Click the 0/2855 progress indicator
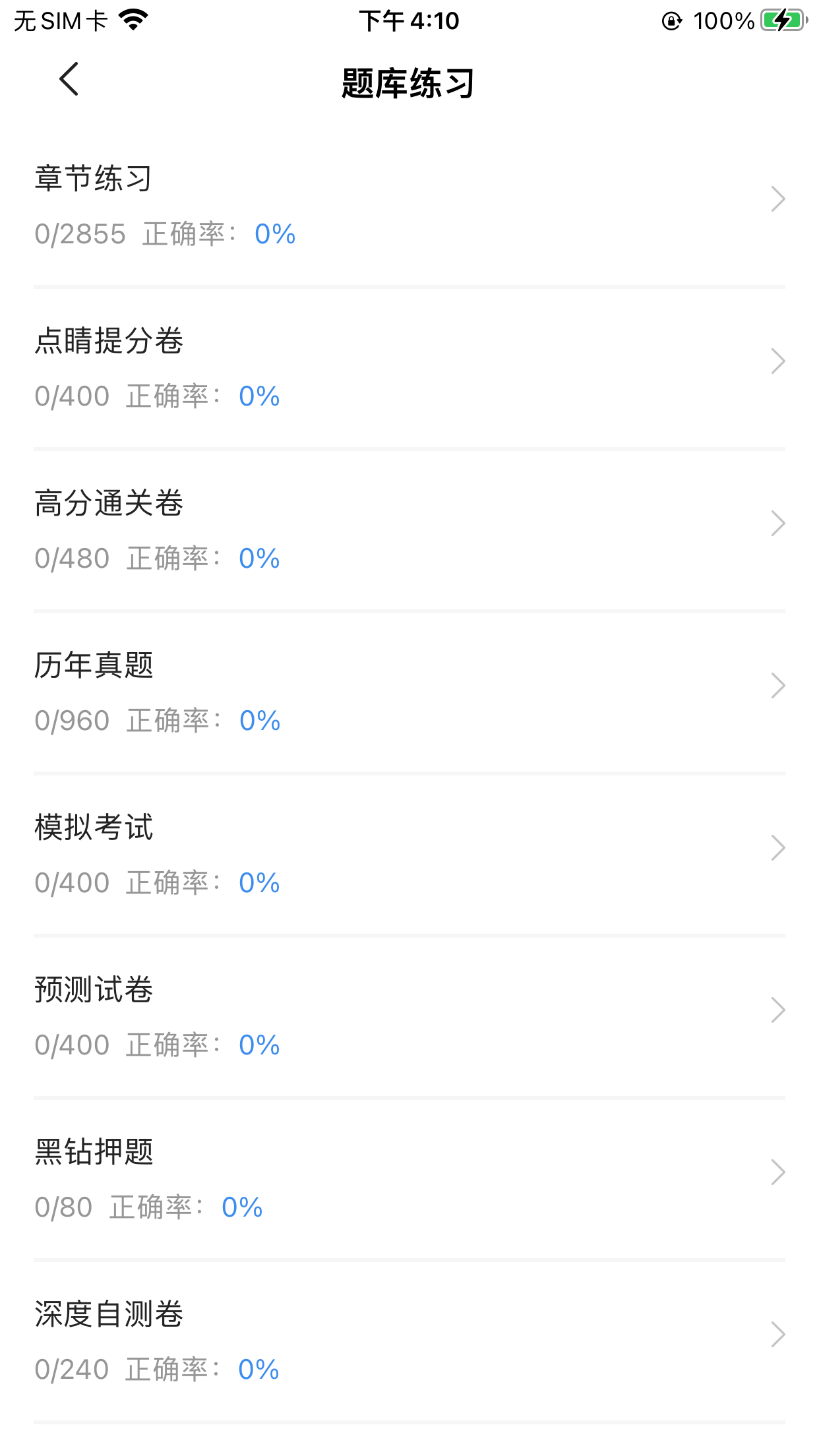Screen dimensions: 819x1456 (79, 234)
